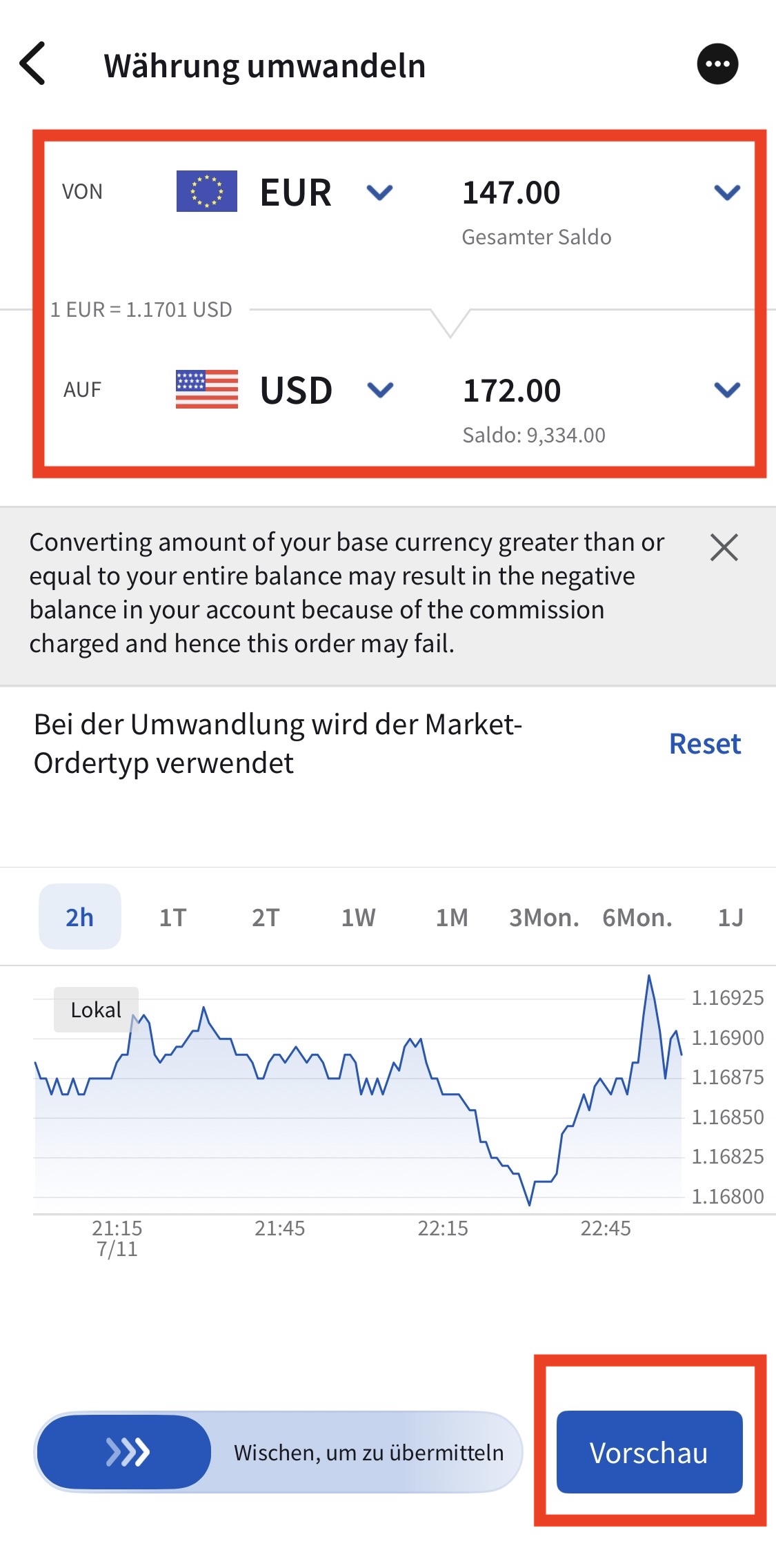Click the Lokal label on the chart
Screen dimensions: 776x1568
click(96, 1009)
